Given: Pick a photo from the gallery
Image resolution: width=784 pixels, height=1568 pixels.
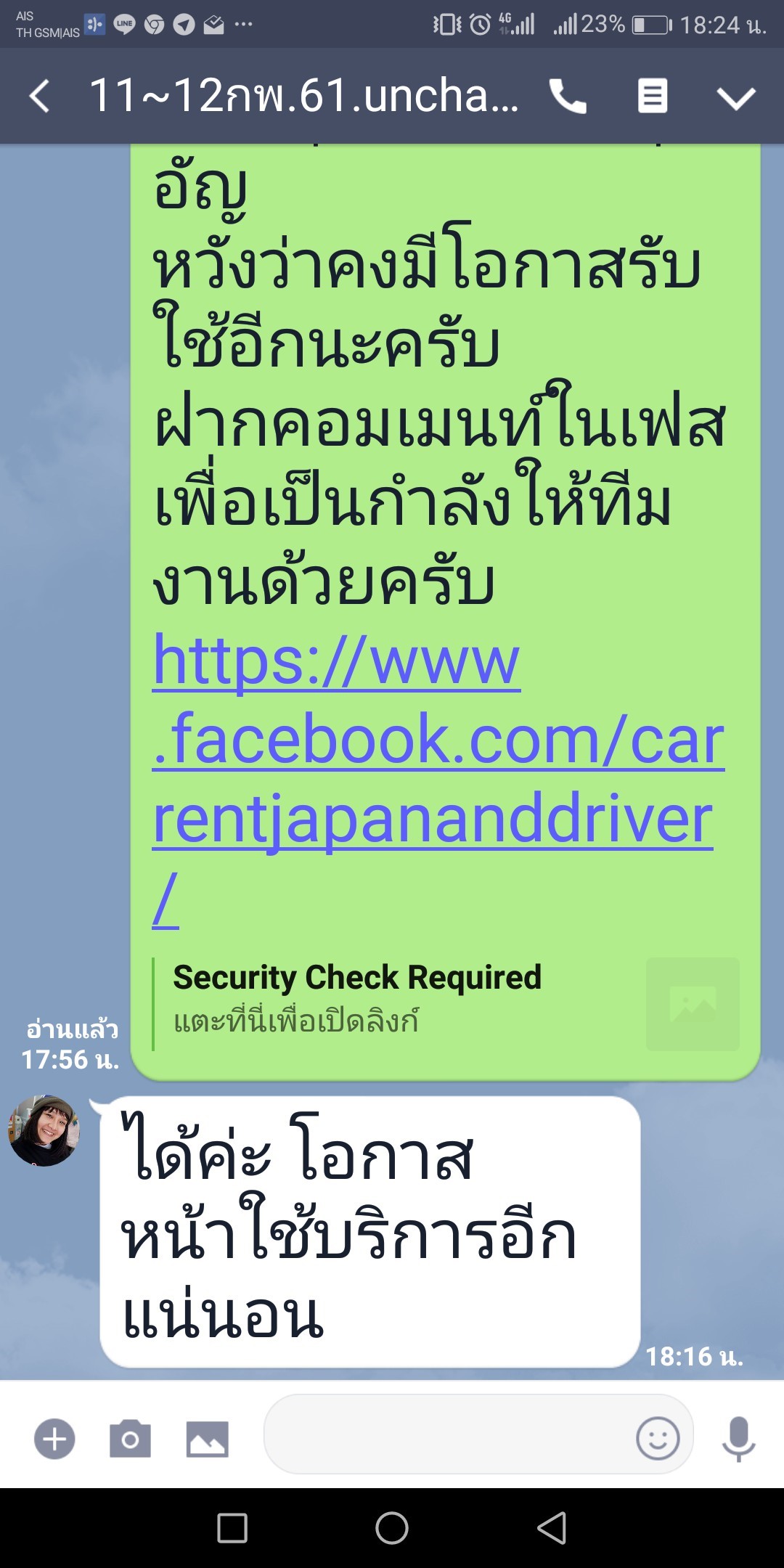Looking at the screenshot, I should point(207,1438).
